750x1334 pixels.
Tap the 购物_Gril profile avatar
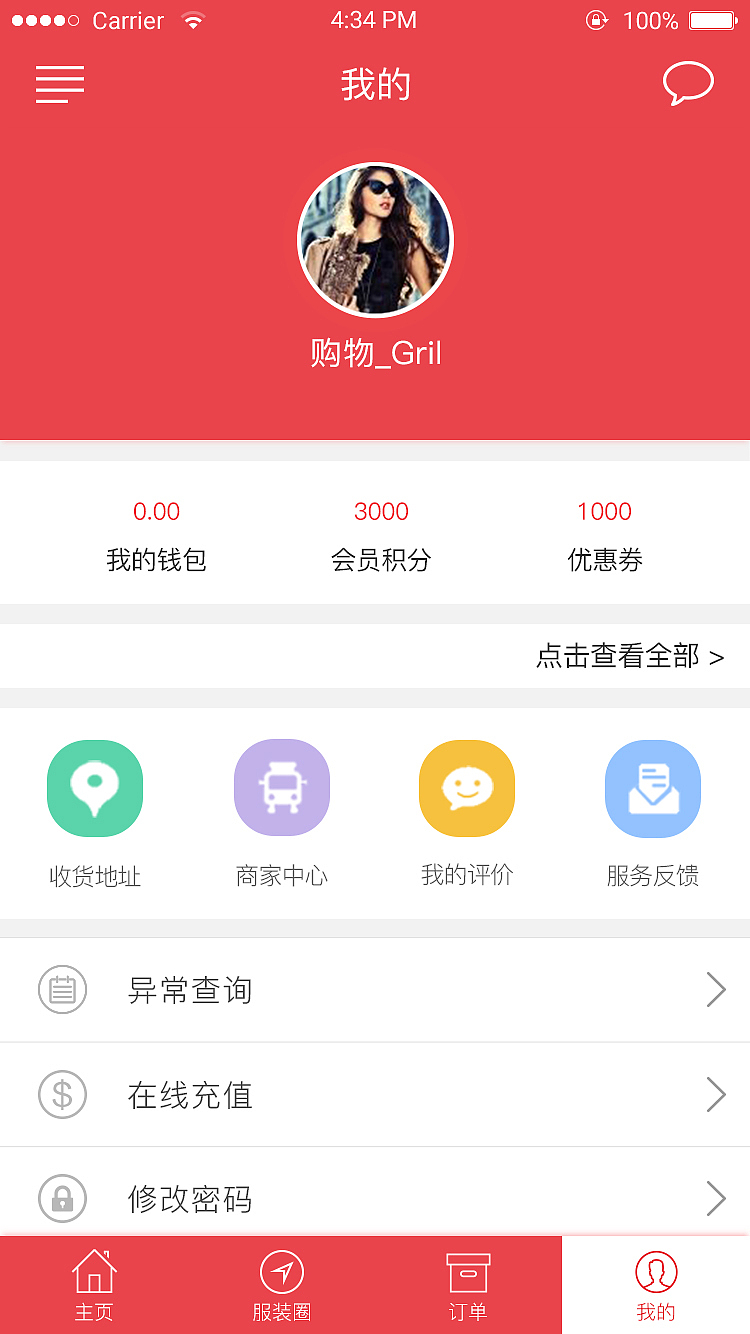click(375, 240)
